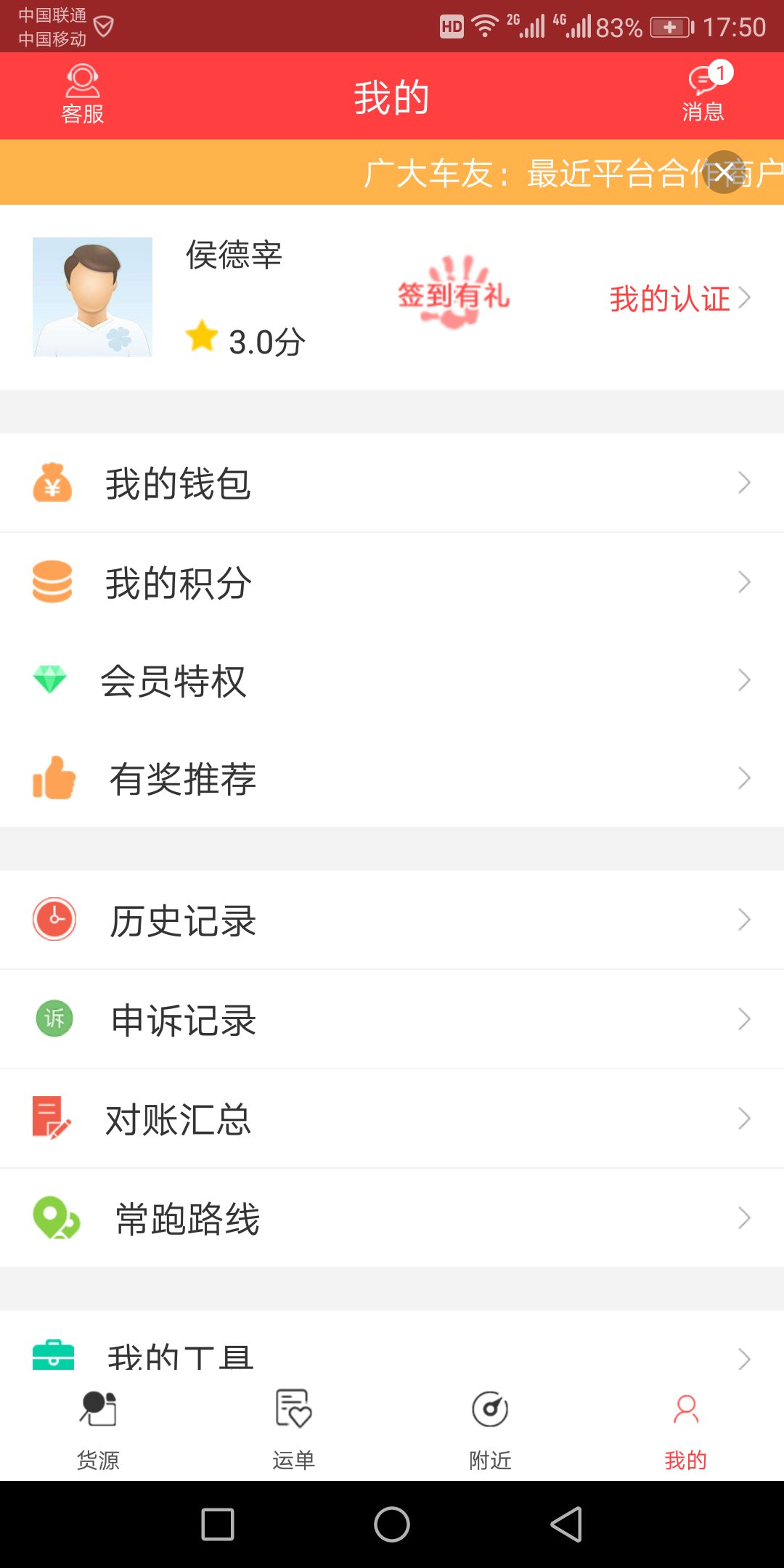Click the 对账汇总 red document icon
This screenshot has width=784, height=1568.
pyautogui.click(x=49, y=1118)
